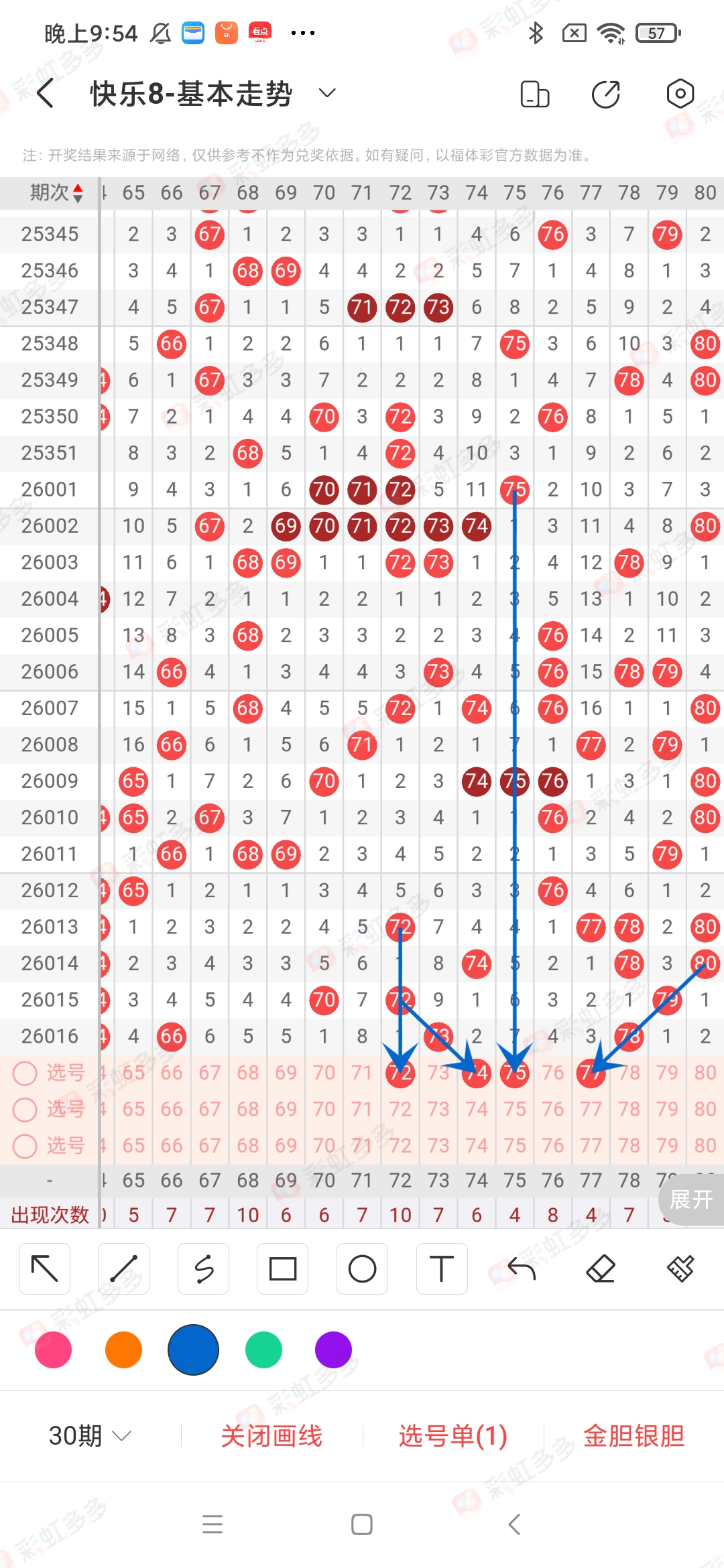
Task: Open the screen orientation icon
Action: [x=534, y=94]
